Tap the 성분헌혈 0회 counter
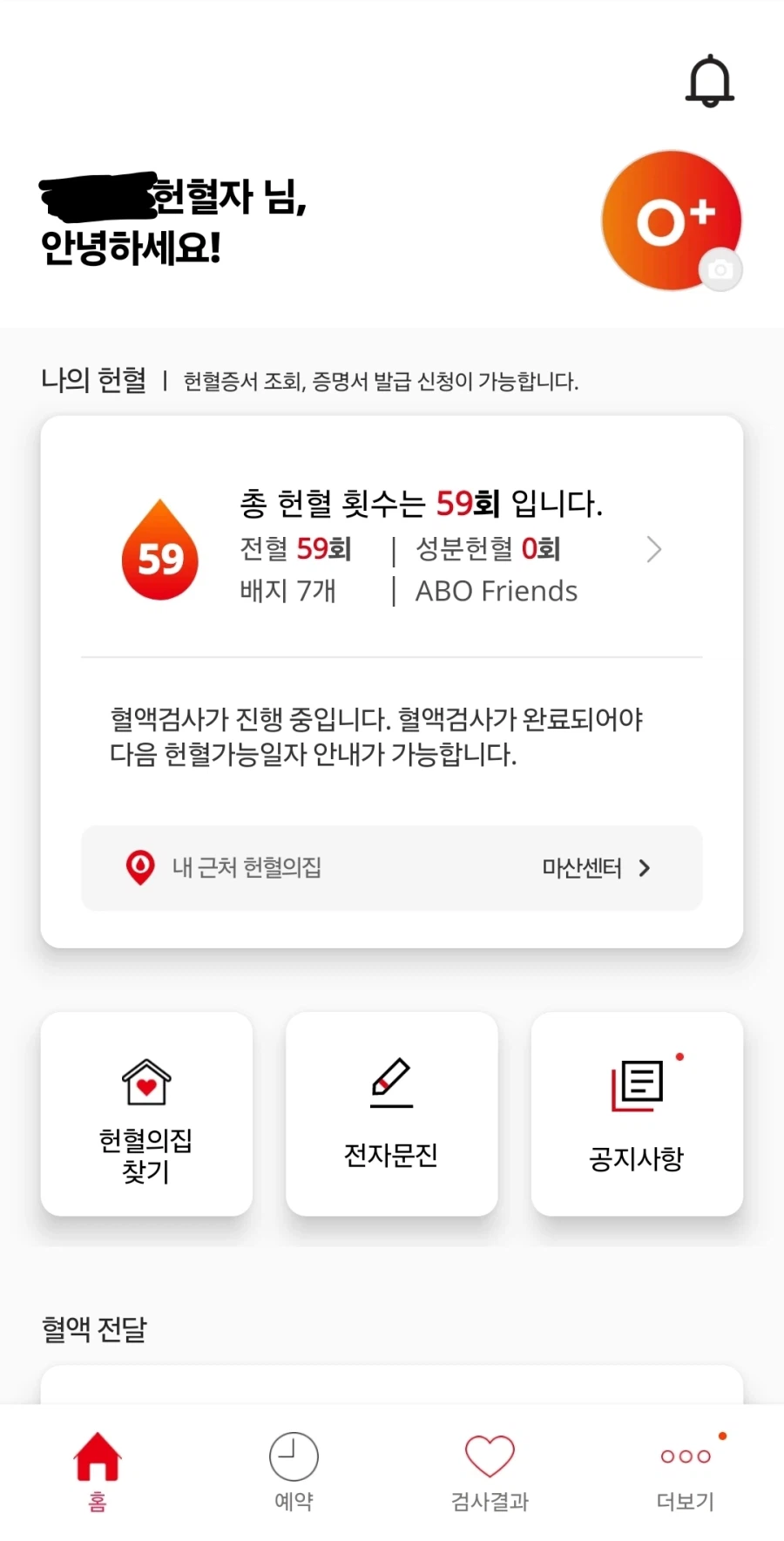 coord(486,549)
